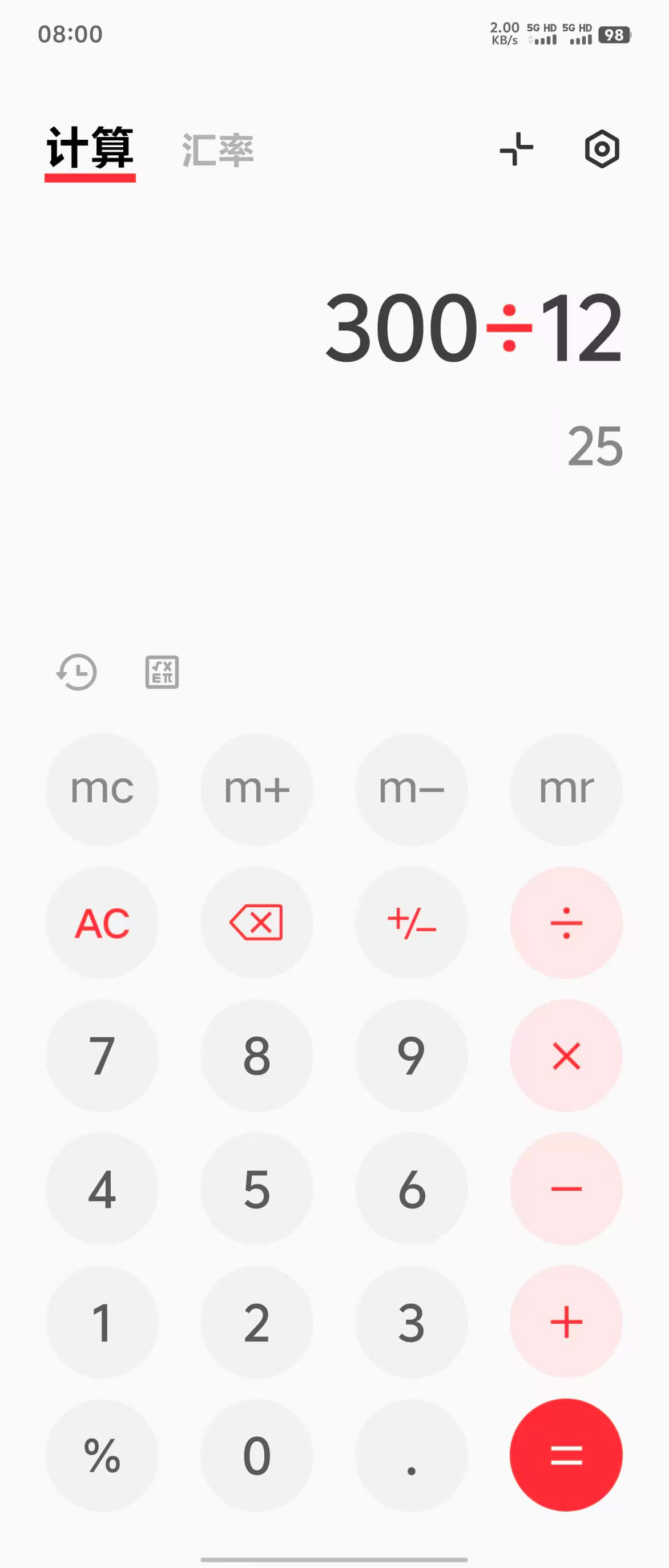
Task: Add result to memory with m+
Action: point(256,790)
